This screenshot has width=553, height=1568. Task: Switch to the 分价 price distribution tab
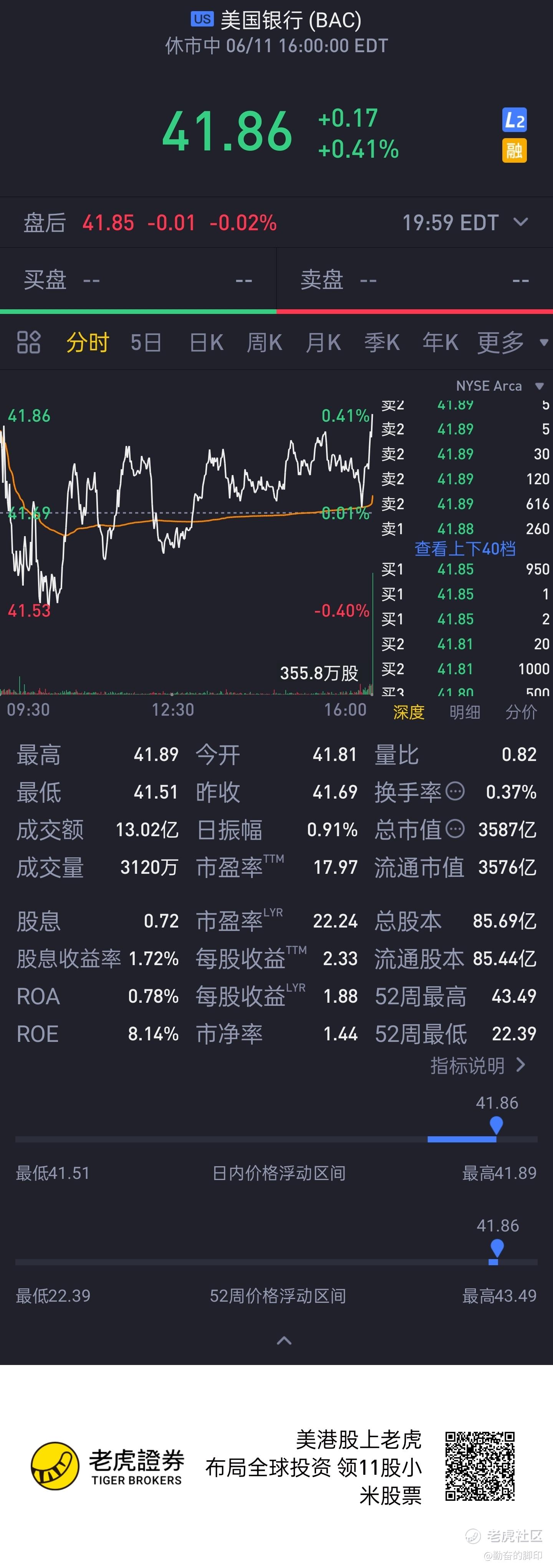(522, 711)
